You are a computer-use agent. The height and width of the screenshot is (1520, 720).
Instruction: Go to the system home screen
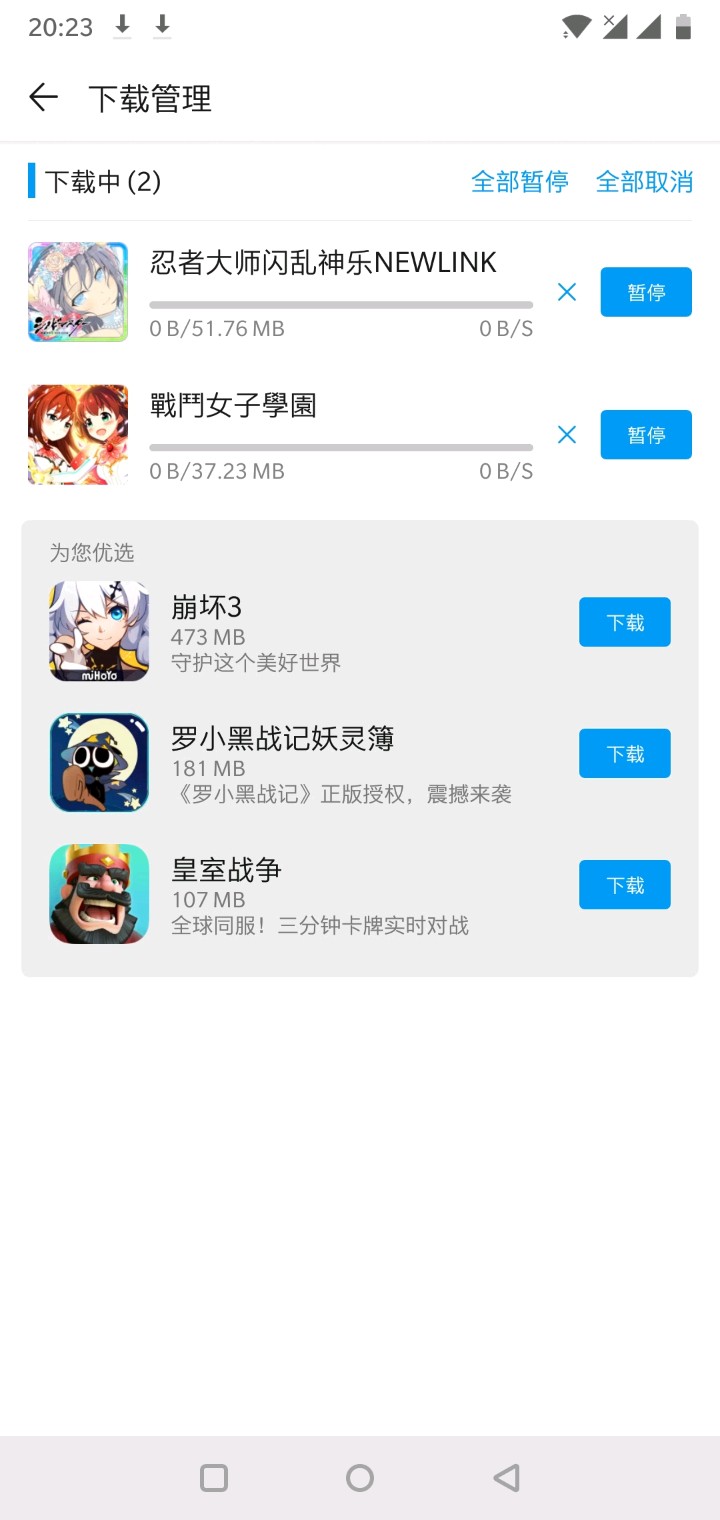[x=360, y=1478]
